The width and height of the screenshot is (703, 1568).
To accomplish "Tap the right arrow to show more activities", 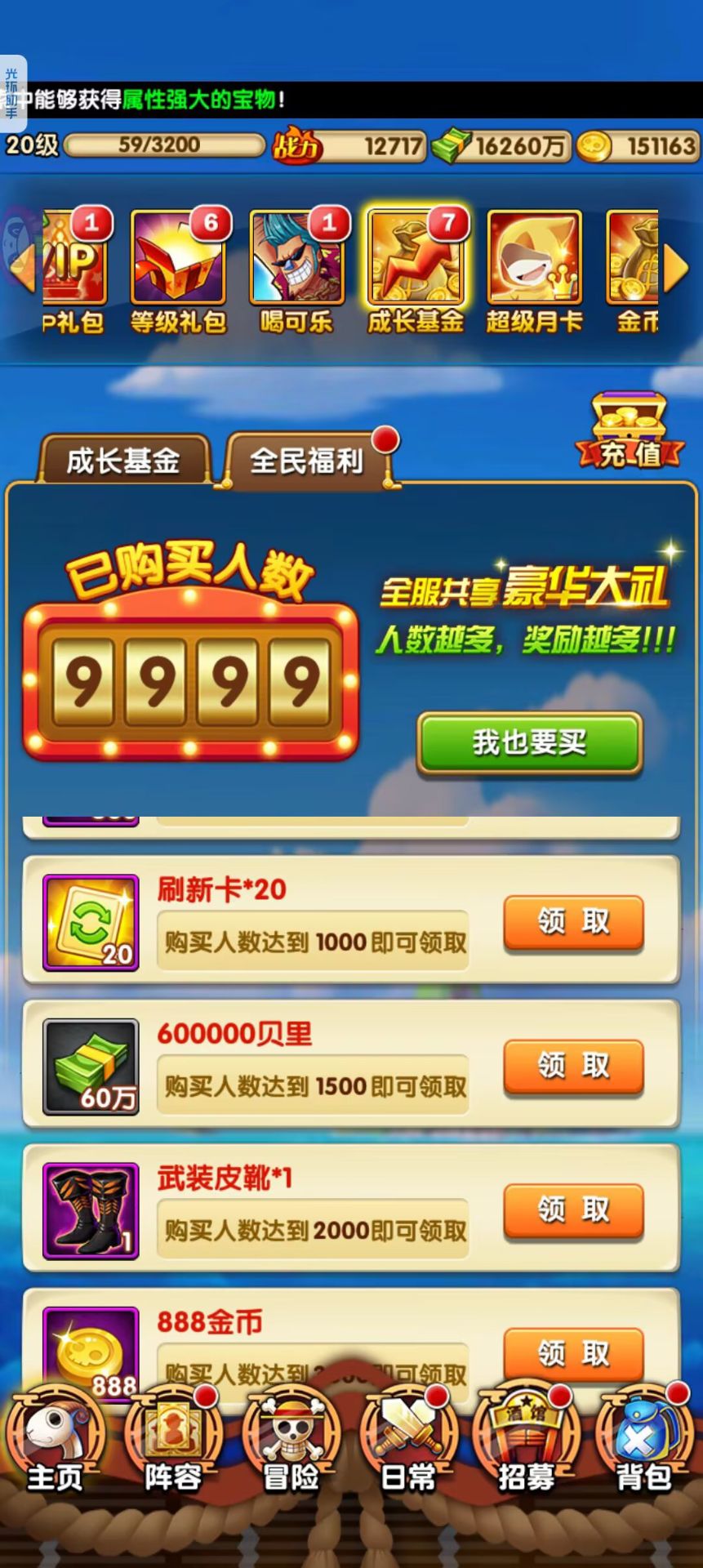I will [676, 268].
